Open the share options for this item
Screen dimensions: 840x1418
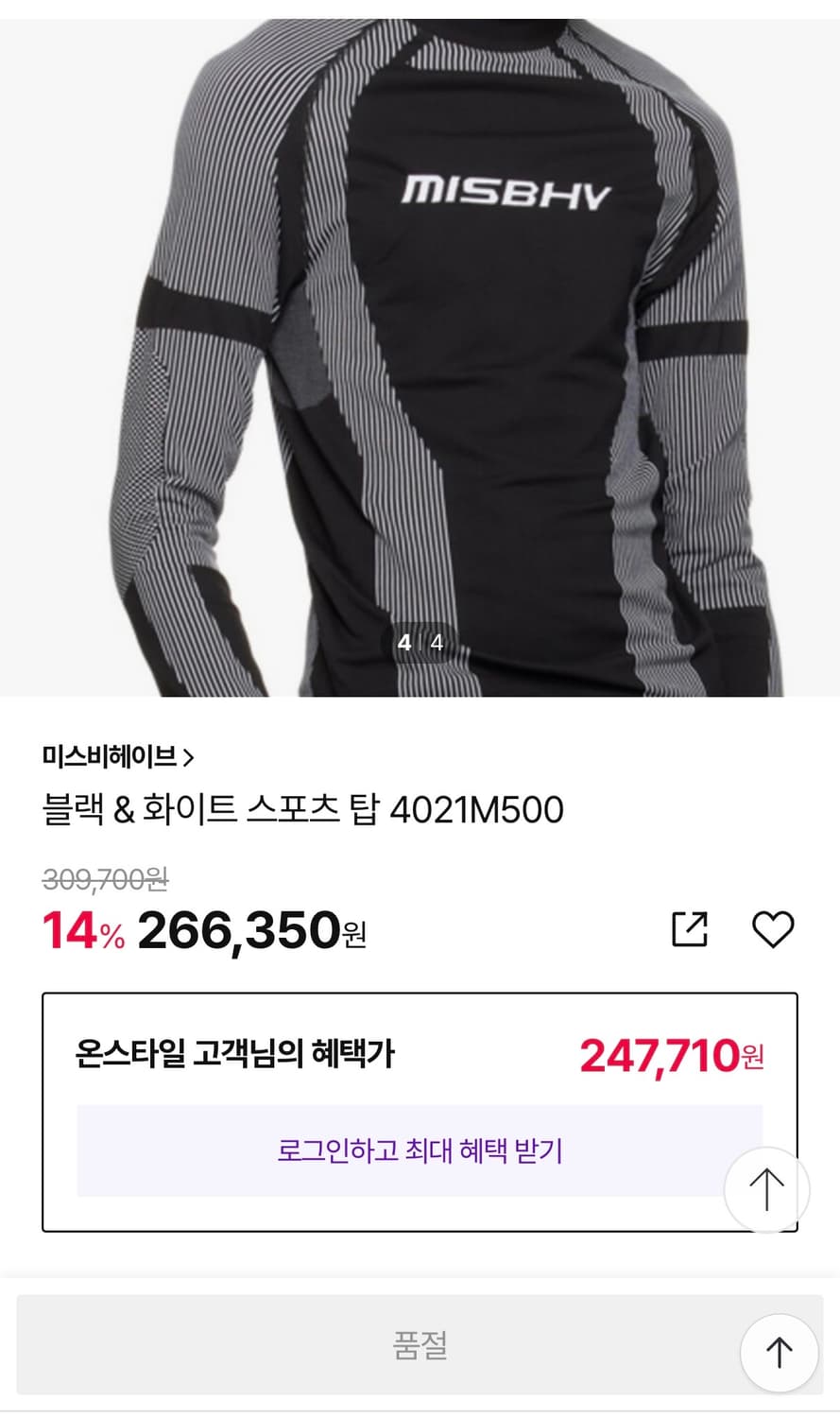point(691,930)
